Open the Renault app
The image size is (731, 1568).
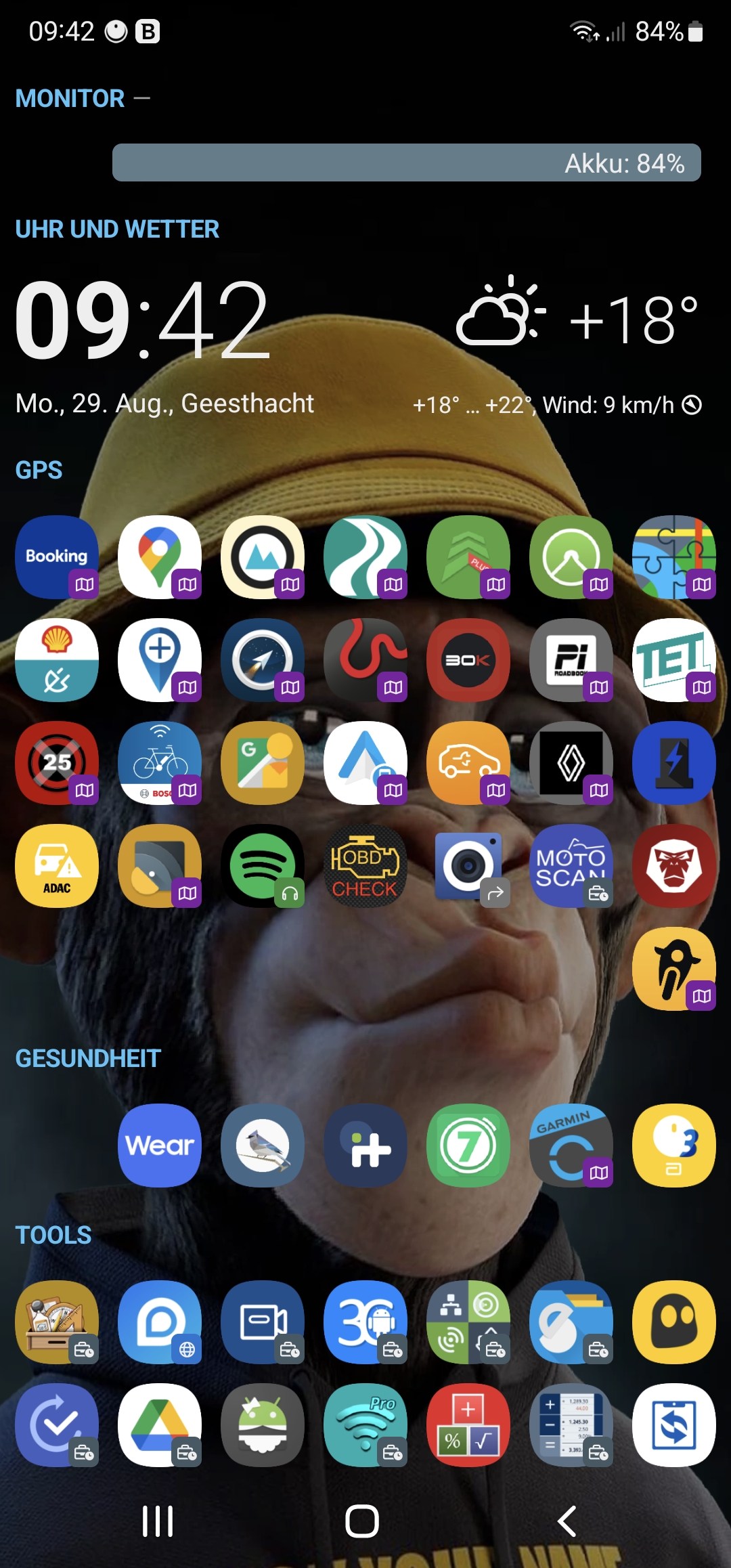pyautogui.click(x=571, y=762)
